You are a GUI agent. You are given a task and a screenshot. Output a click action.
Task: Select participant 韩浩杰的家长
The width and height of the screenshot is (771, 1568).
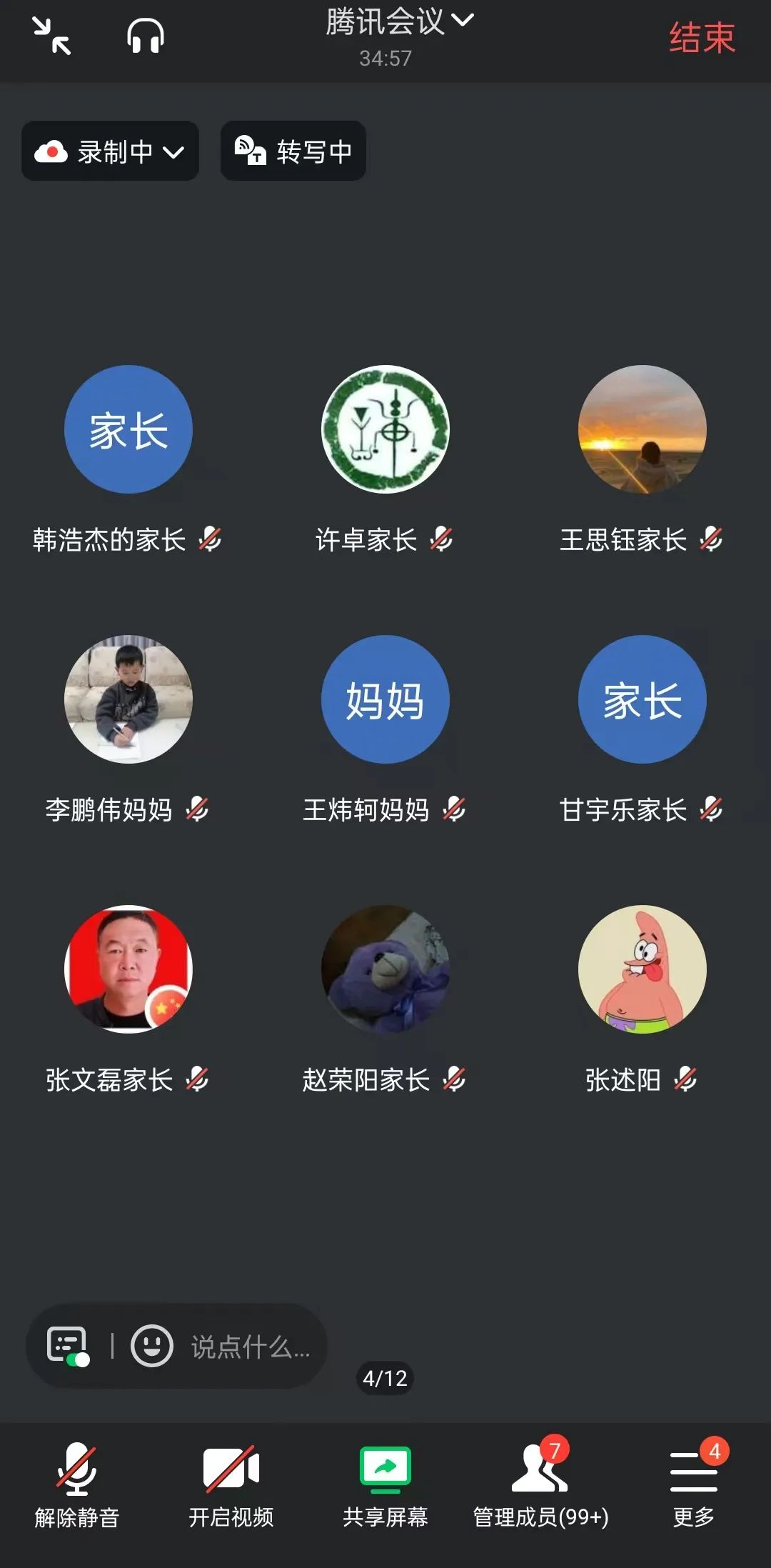128,429
